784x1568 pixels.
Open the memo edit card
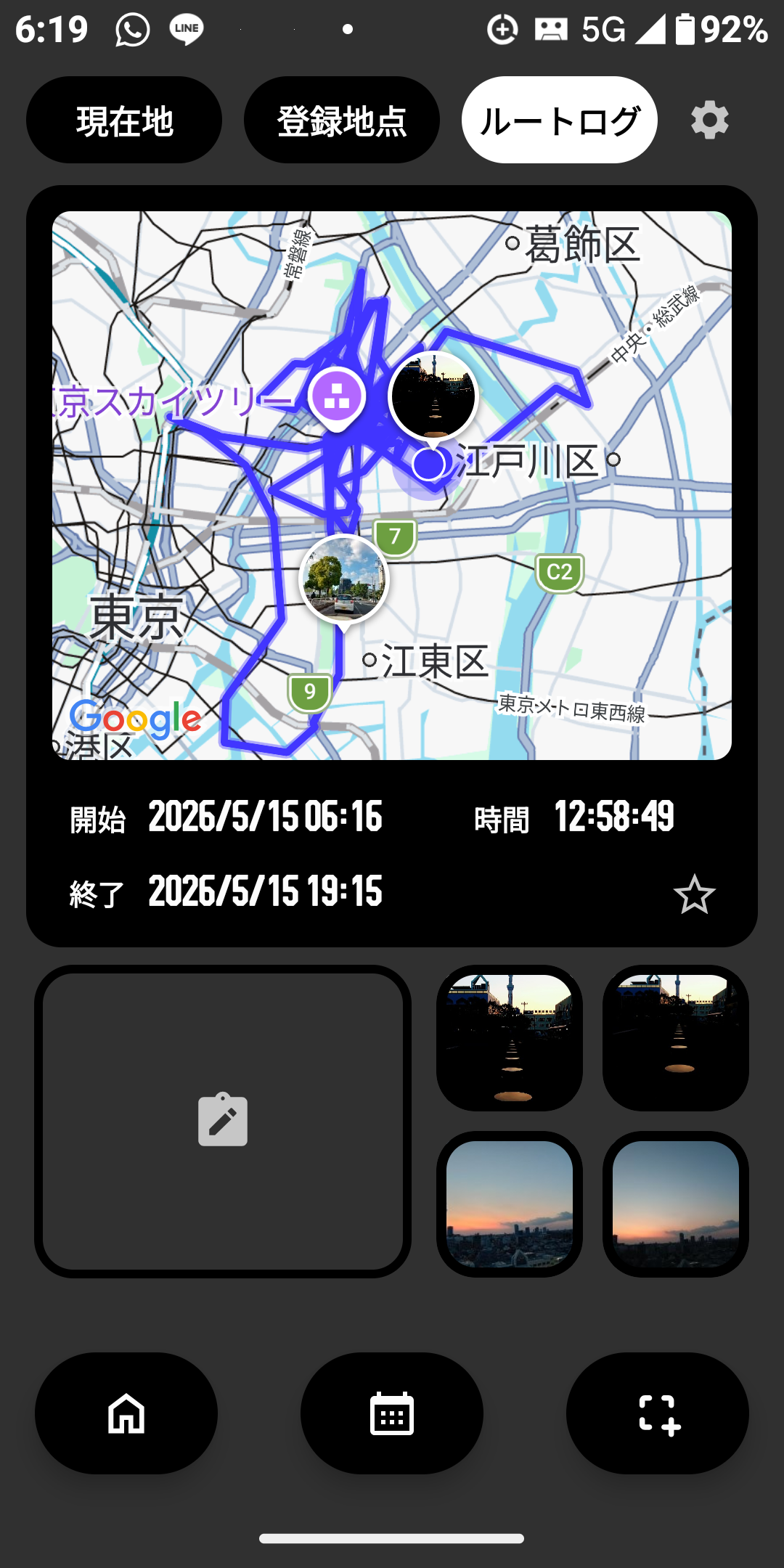point(223,1121)
